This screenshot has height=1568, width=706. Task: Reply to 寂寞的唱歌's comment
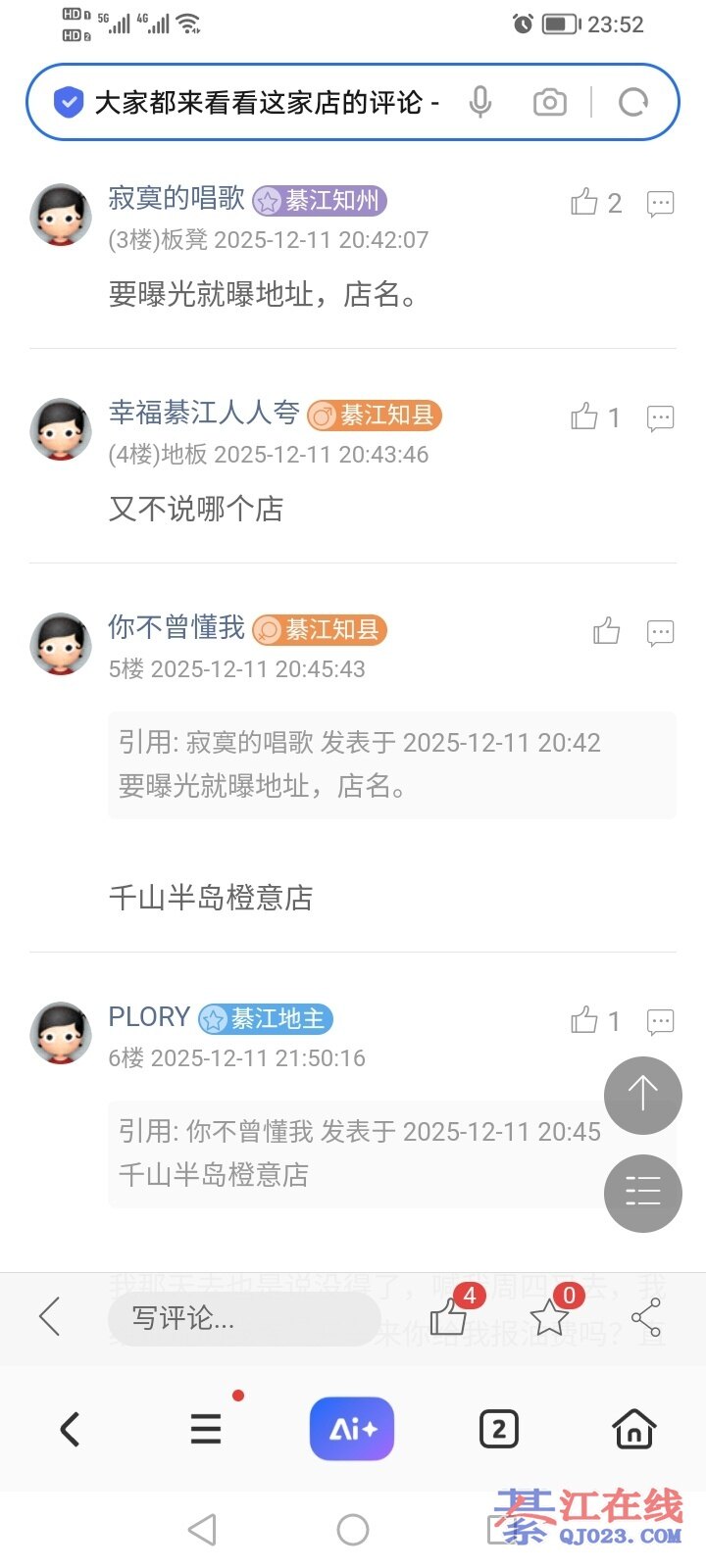pos(660,203)
